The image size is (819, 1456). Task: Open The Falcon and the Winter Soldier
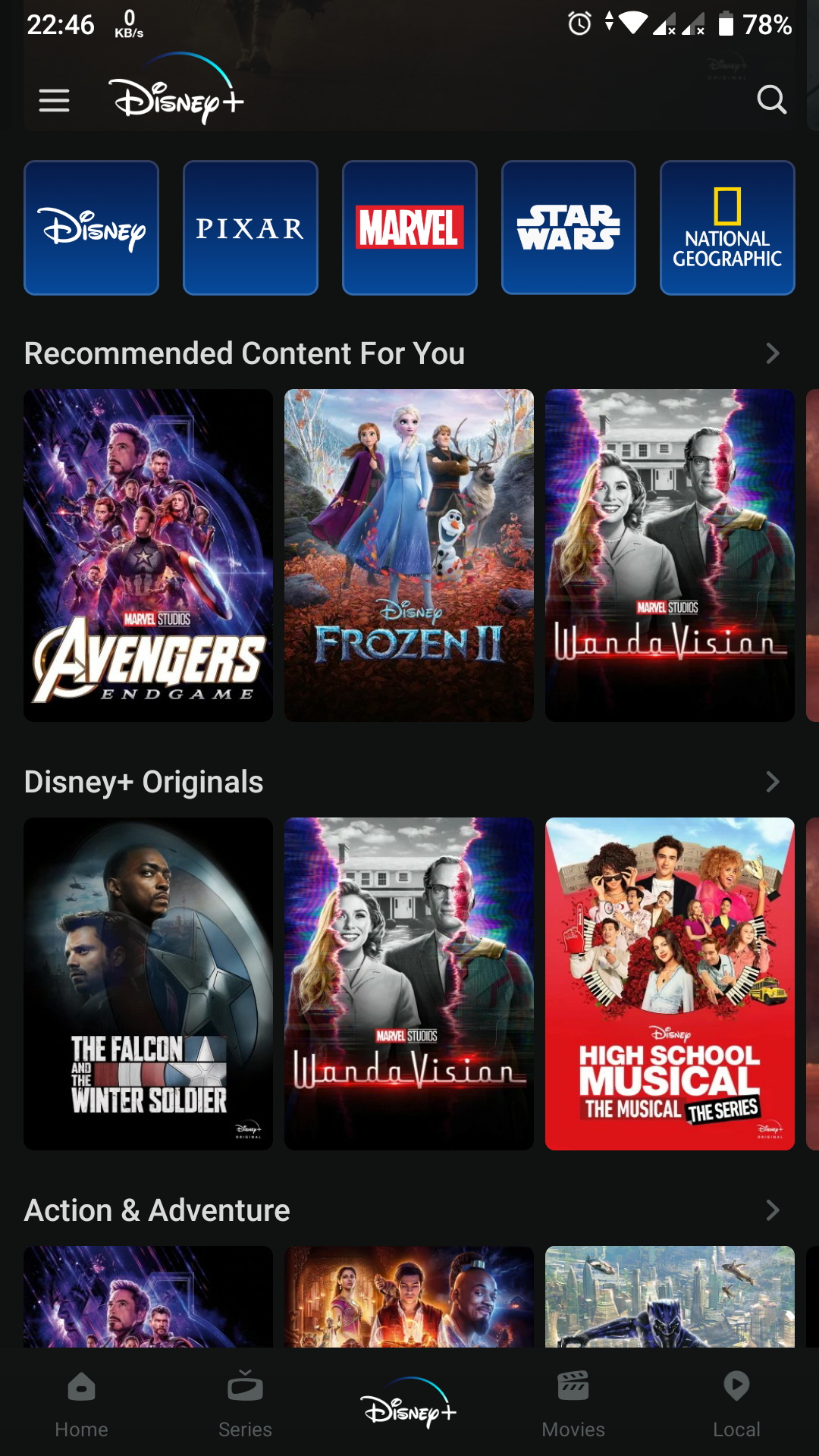148,984
